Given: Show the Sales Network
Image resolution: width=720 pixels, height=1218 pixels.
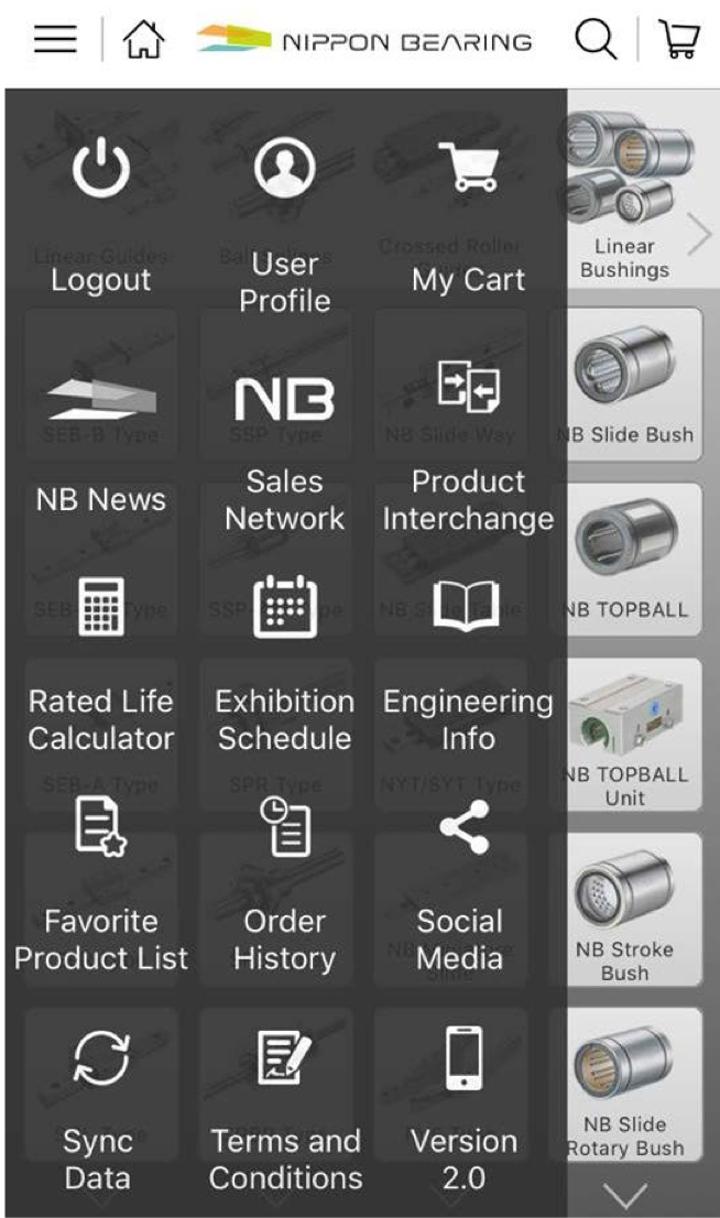Looking at the screenshot, I should [x=285, y=440].
